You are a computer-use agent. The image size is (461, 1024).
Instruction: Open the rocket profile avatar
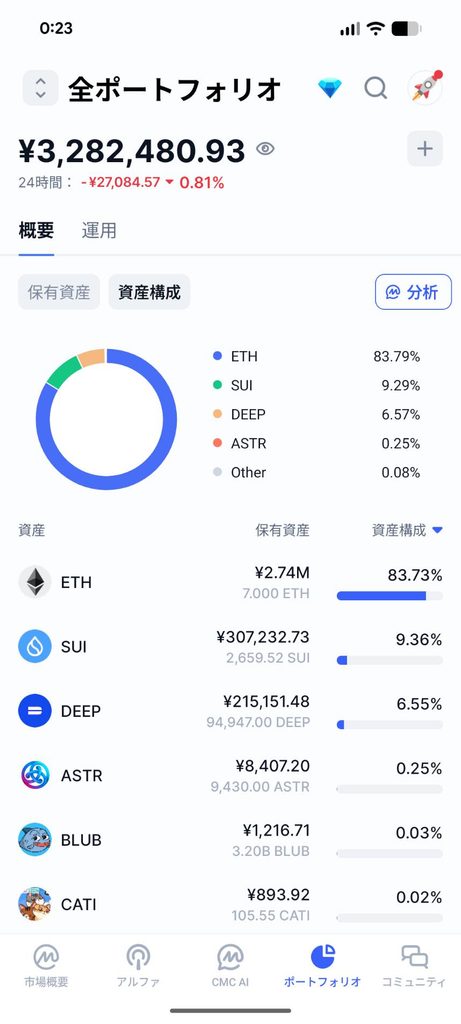tap(426, 88)
